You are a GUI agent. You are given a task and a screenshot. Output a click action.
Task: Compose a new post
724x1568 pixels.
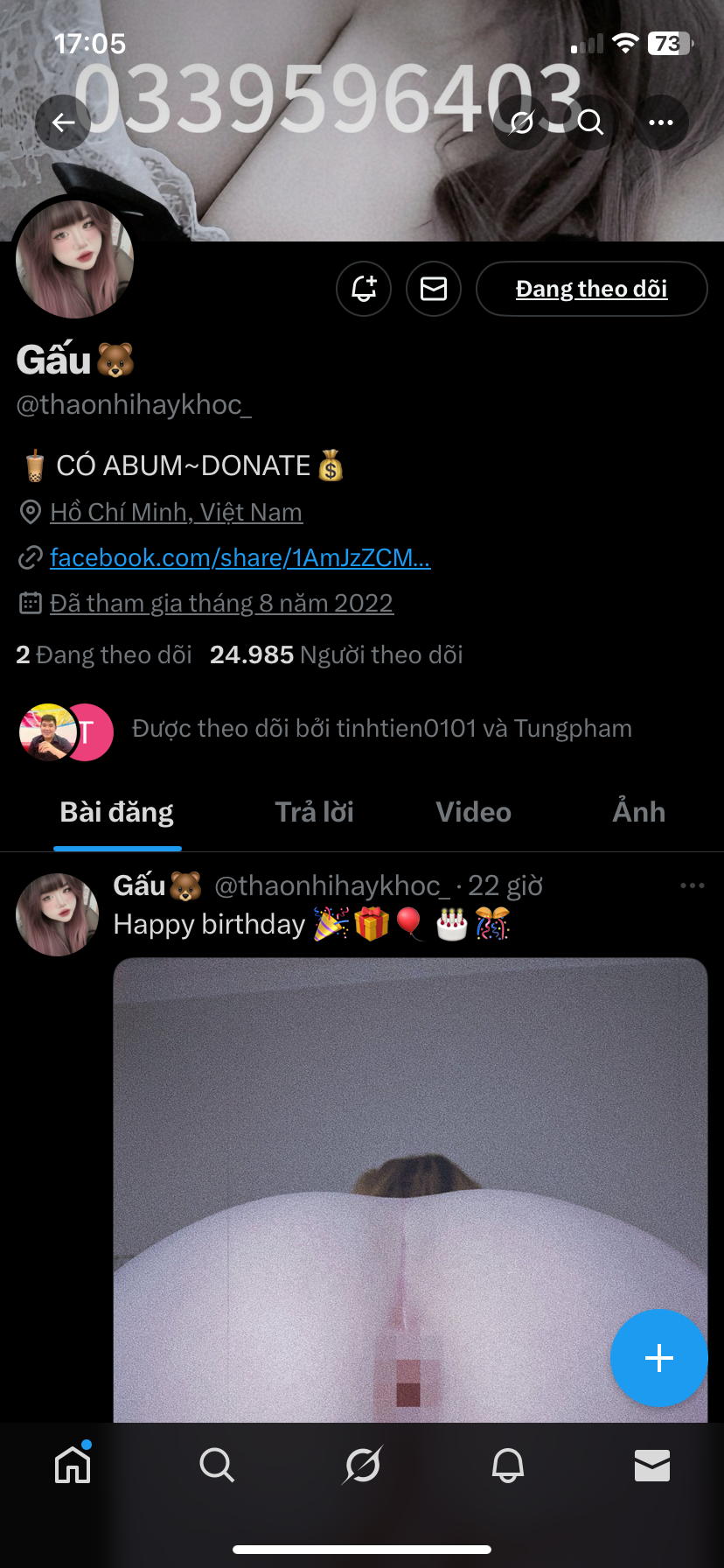pos(658,1357)
